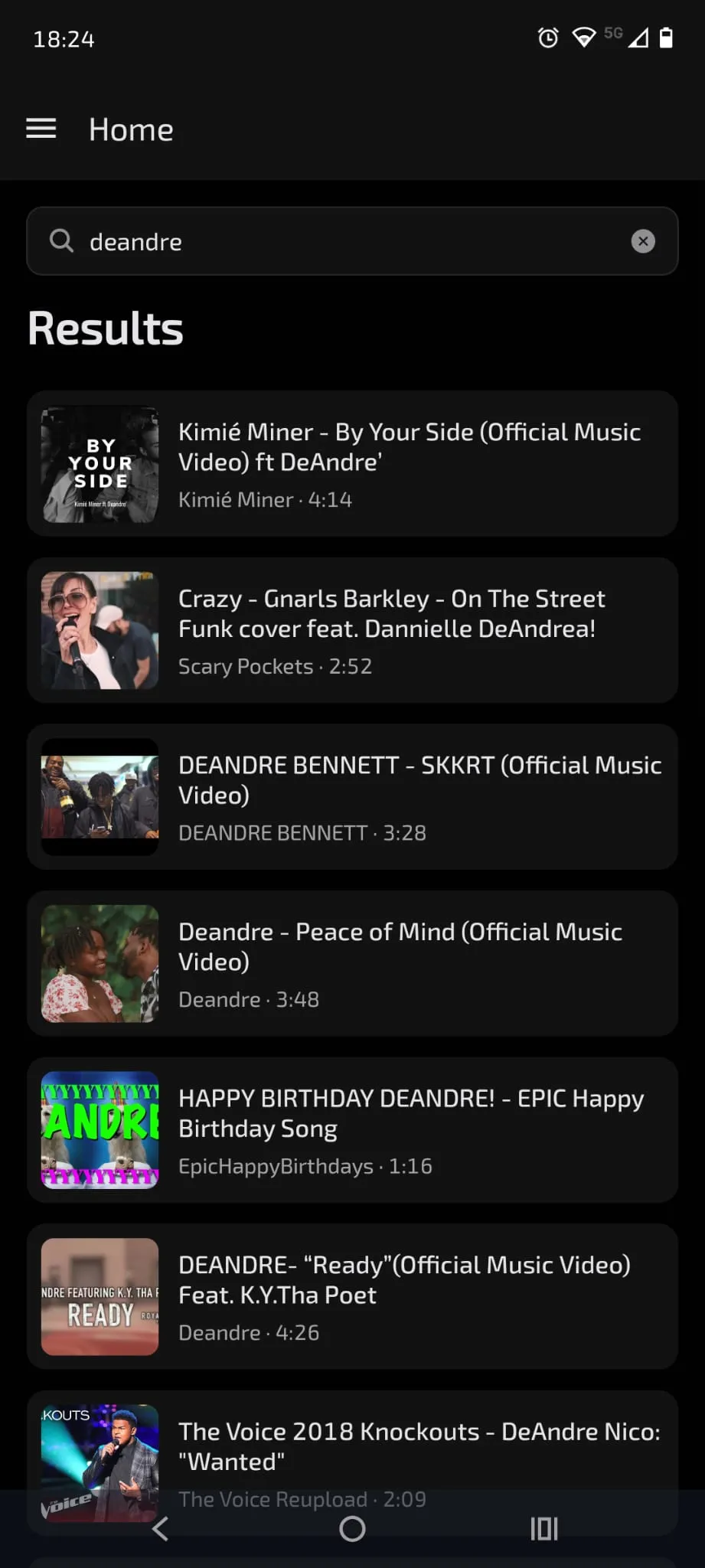The width and height of the screenshot is (705, 1568).
Task: Tap the battery indicator icon
Action: click(x=665, y=38)
